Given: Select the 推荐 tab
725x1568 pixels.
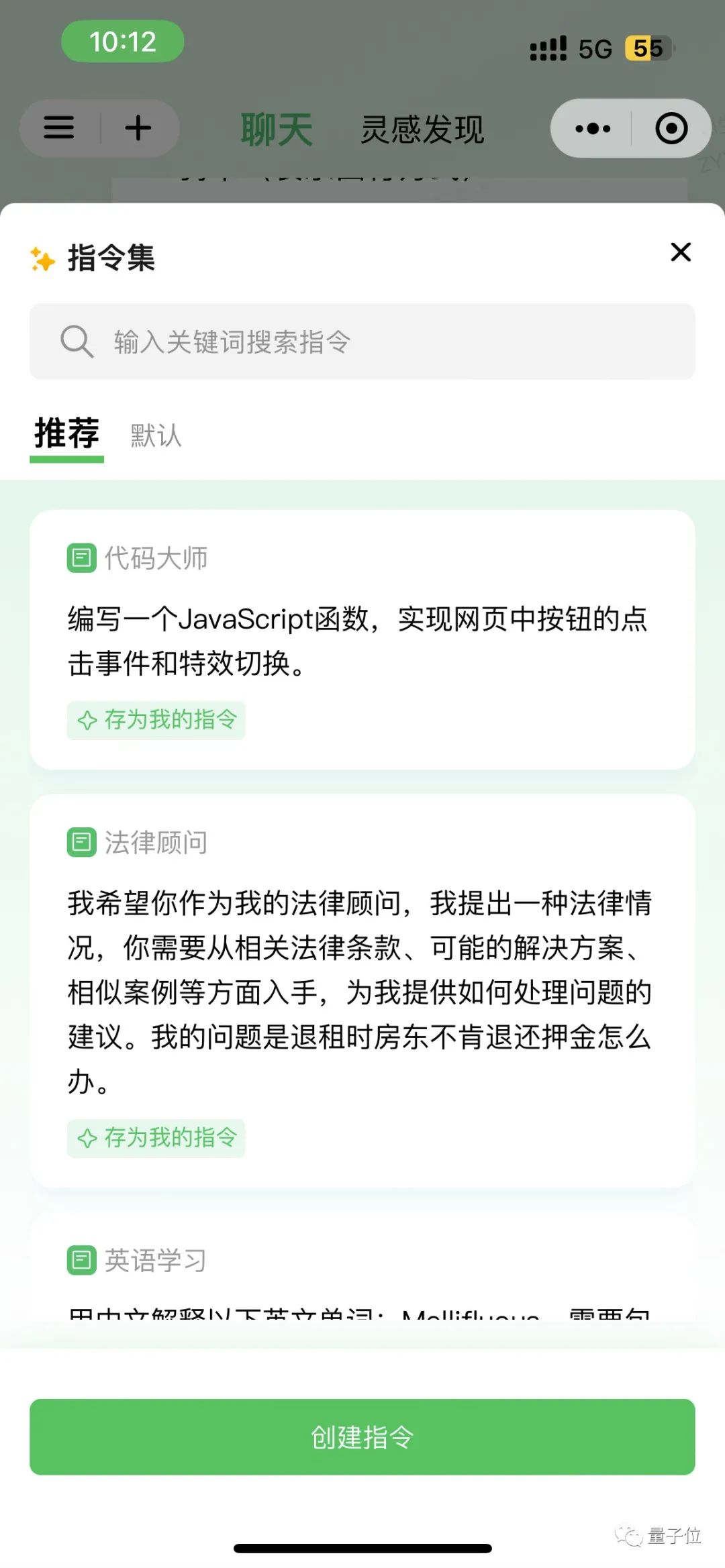Looking at the screenshot, I should pyautogui.click(x=66, y=433).
